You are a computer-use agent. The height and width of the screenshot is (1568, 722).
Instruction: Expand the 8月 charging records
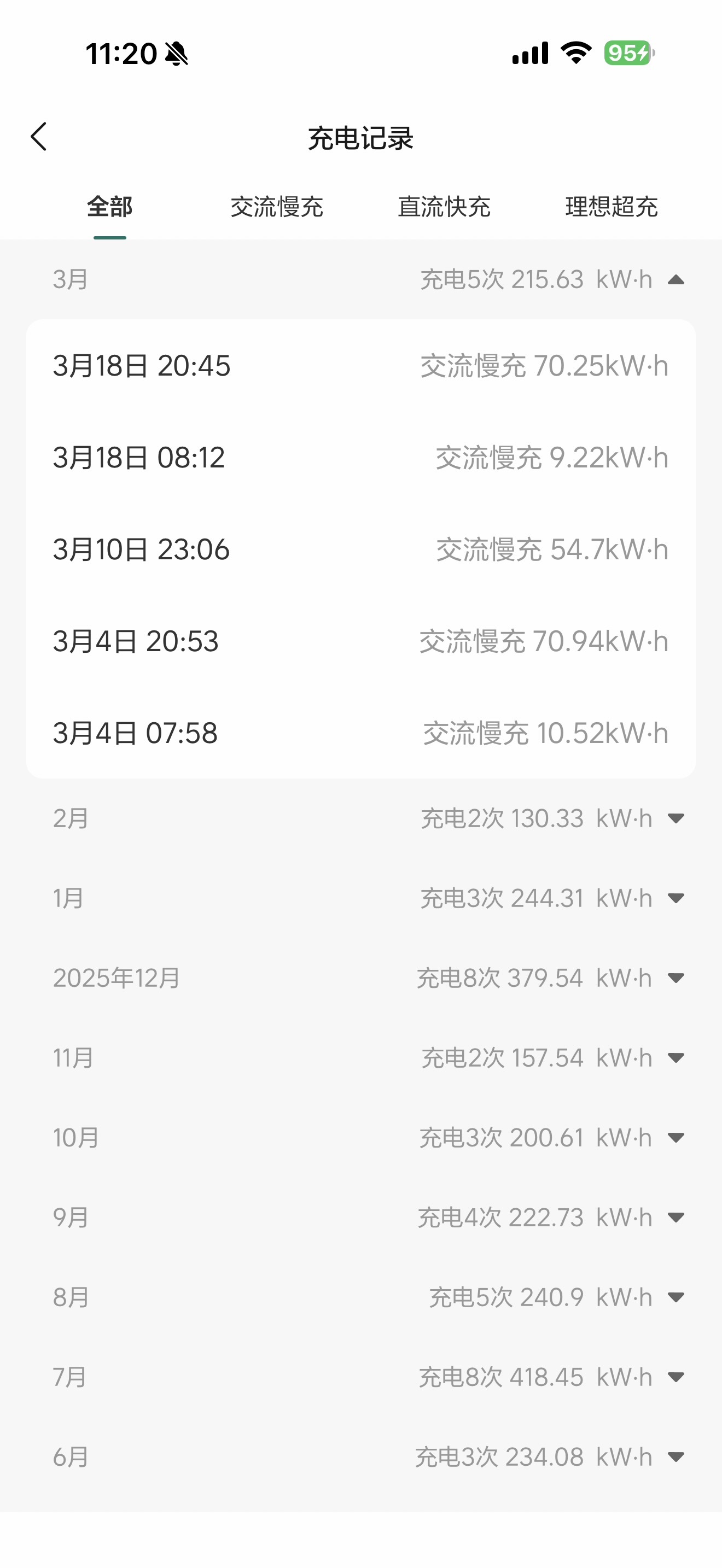coord(676,1297)
